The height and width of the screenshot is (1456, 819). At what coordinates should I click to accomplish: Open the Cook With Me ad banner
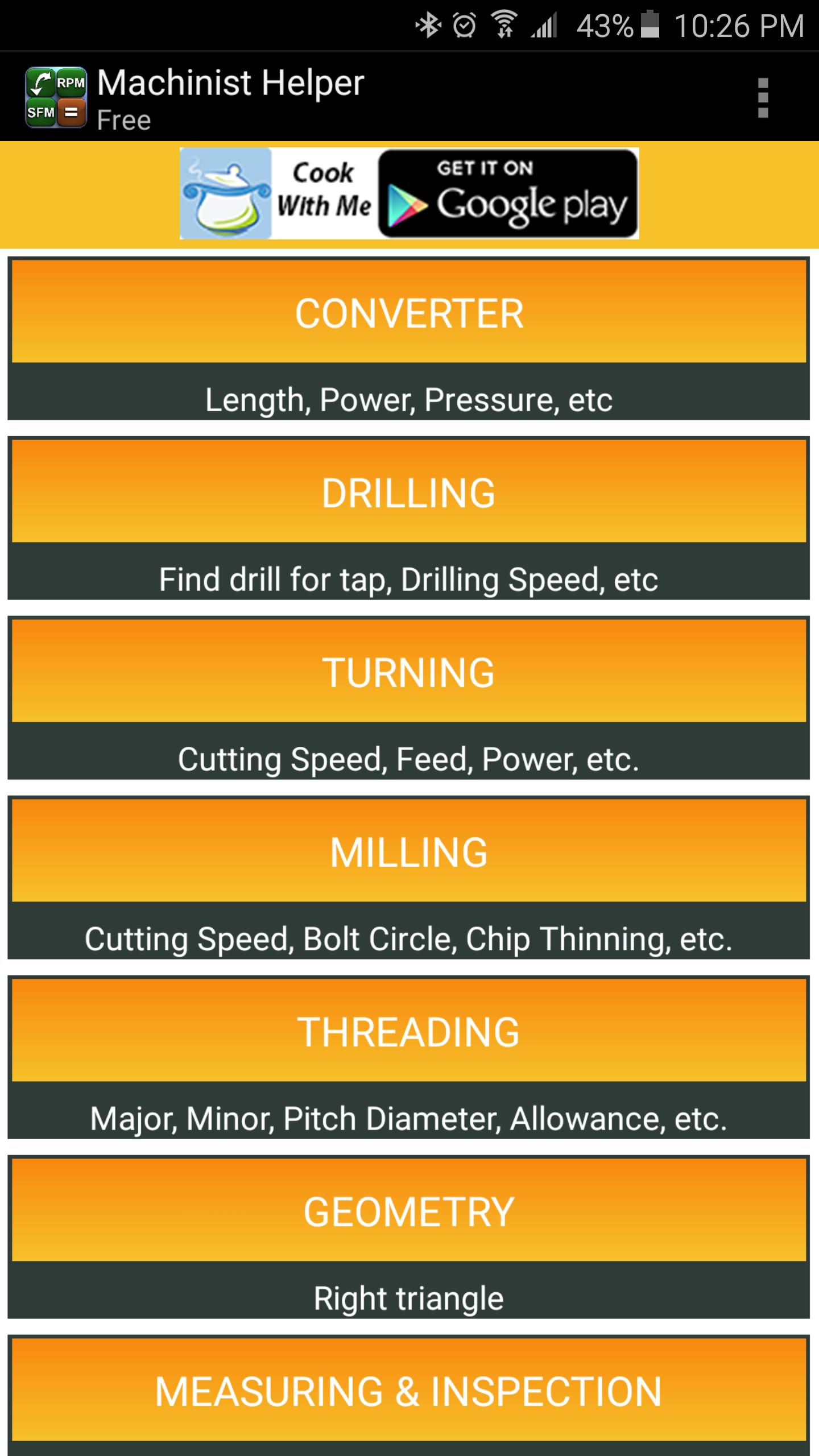point(409,193)
